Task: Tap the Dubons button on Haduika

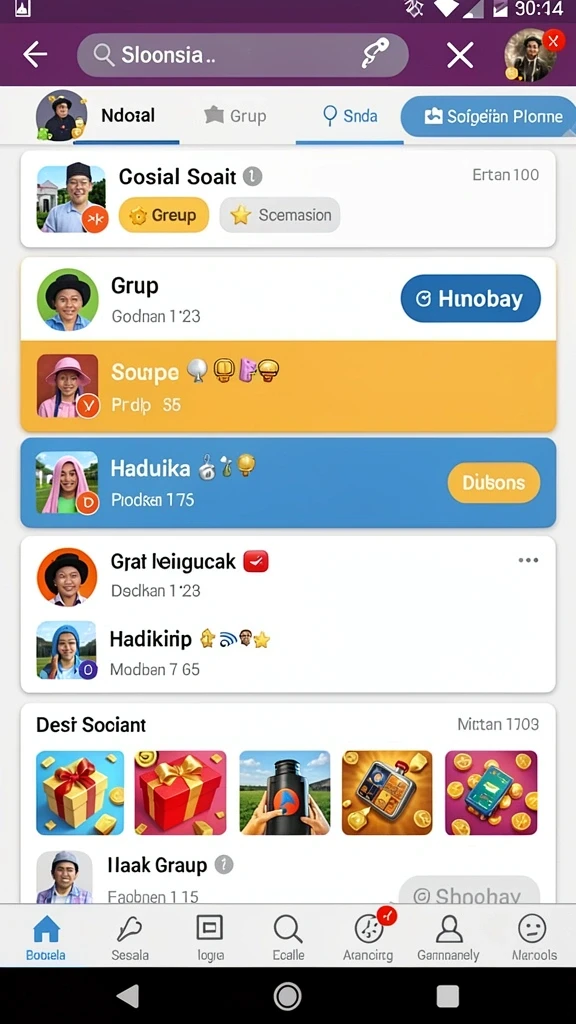Action: click(x=494, y=483)
